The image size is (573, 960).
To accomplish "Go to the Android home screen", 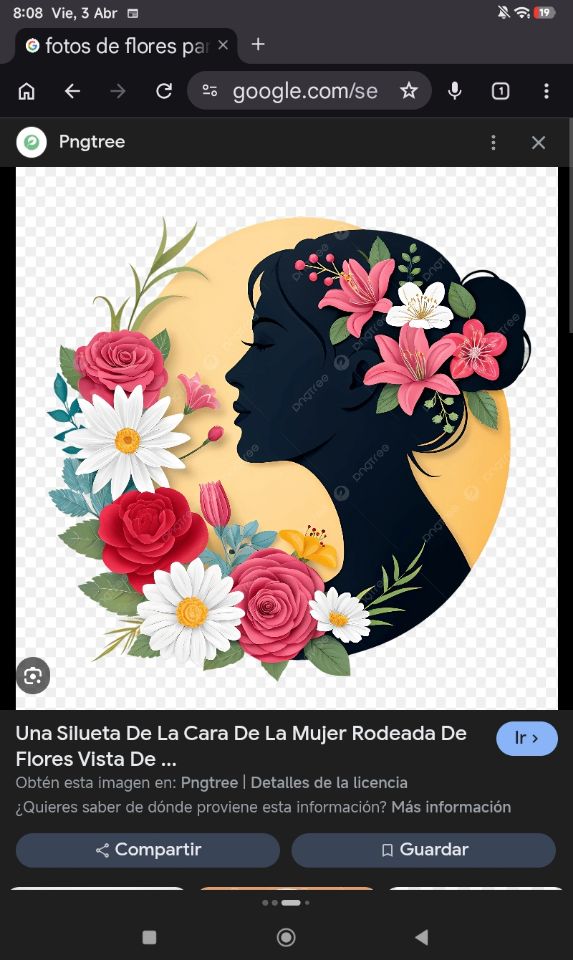I will [x=286, y=937].
